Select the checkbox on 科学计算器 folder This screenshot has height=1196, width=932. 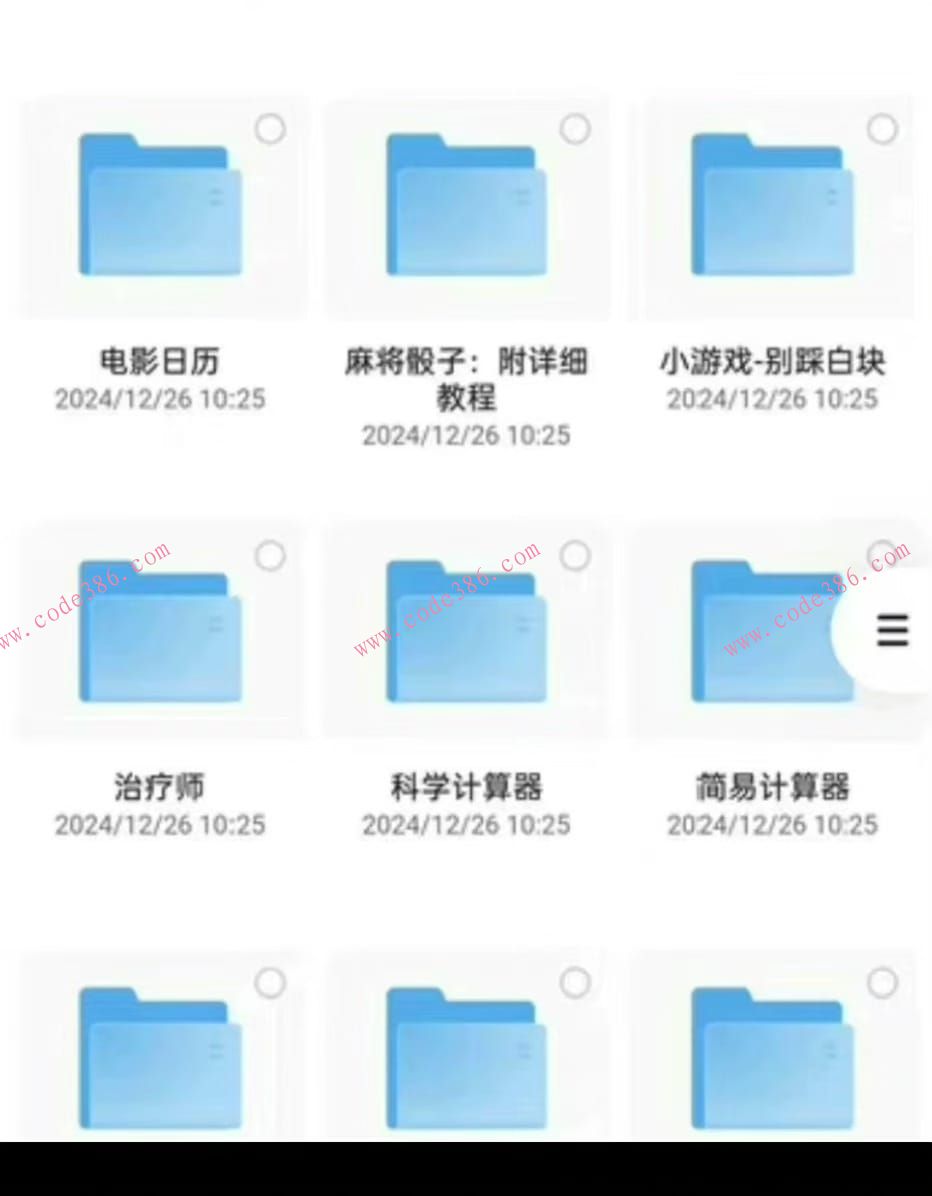pyautogui.click(x=575, y=556)
